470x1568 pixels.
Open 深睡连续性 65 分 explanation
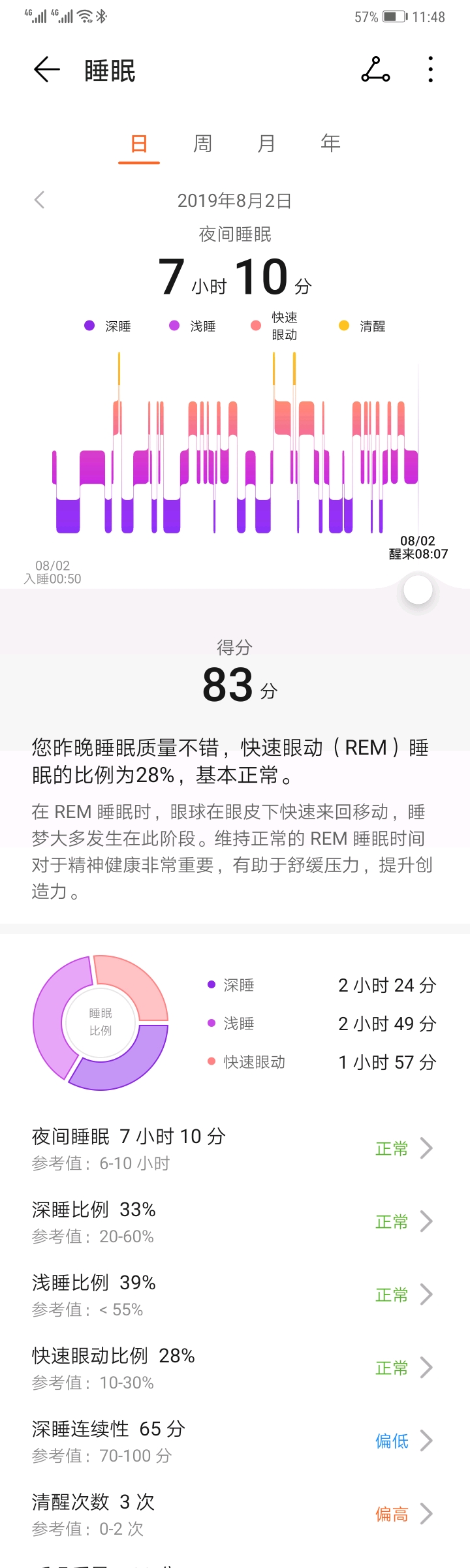(x=235, y=1441)
